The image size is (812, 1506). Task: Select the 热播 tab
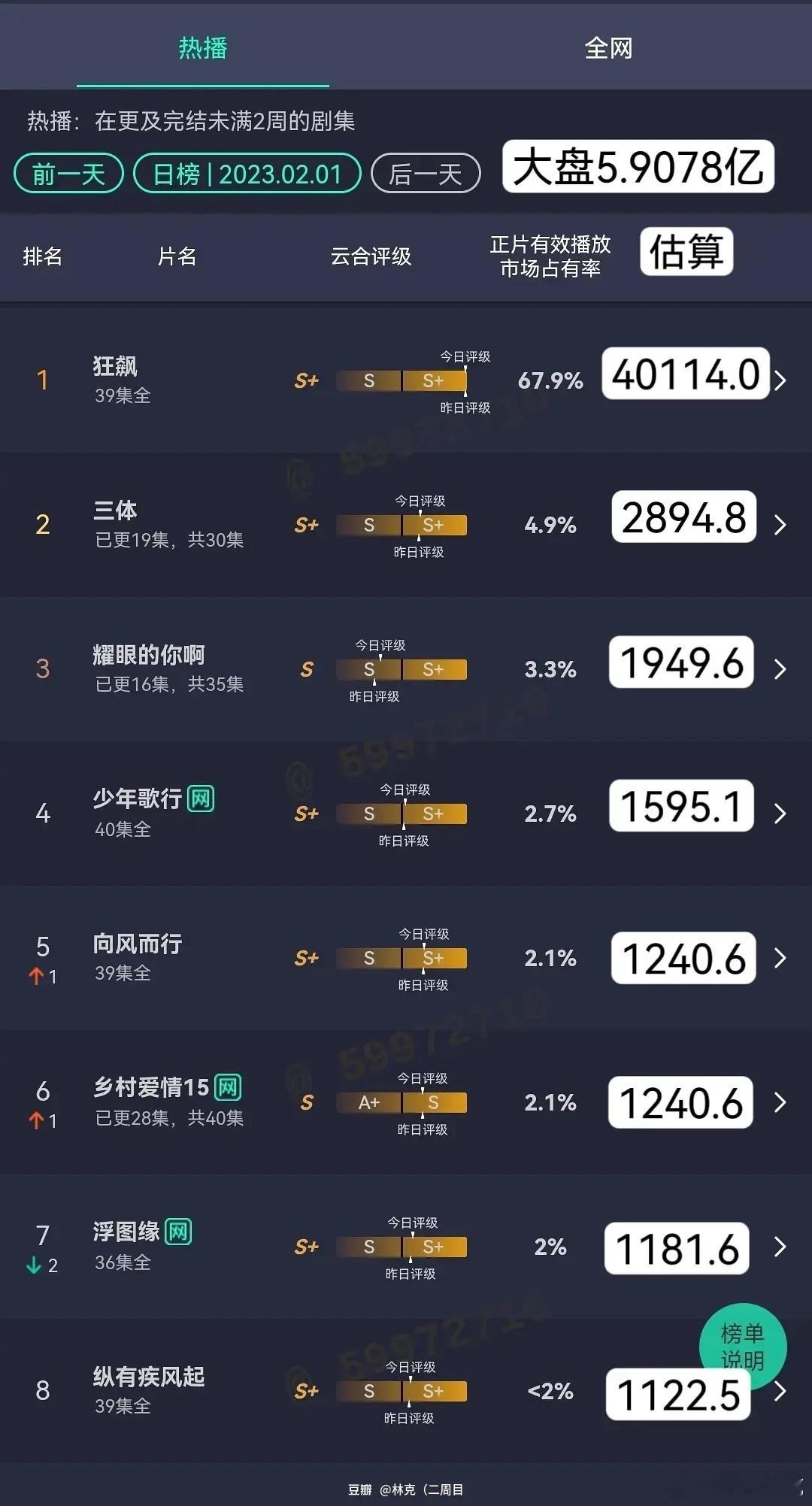(x=203, y=48)
